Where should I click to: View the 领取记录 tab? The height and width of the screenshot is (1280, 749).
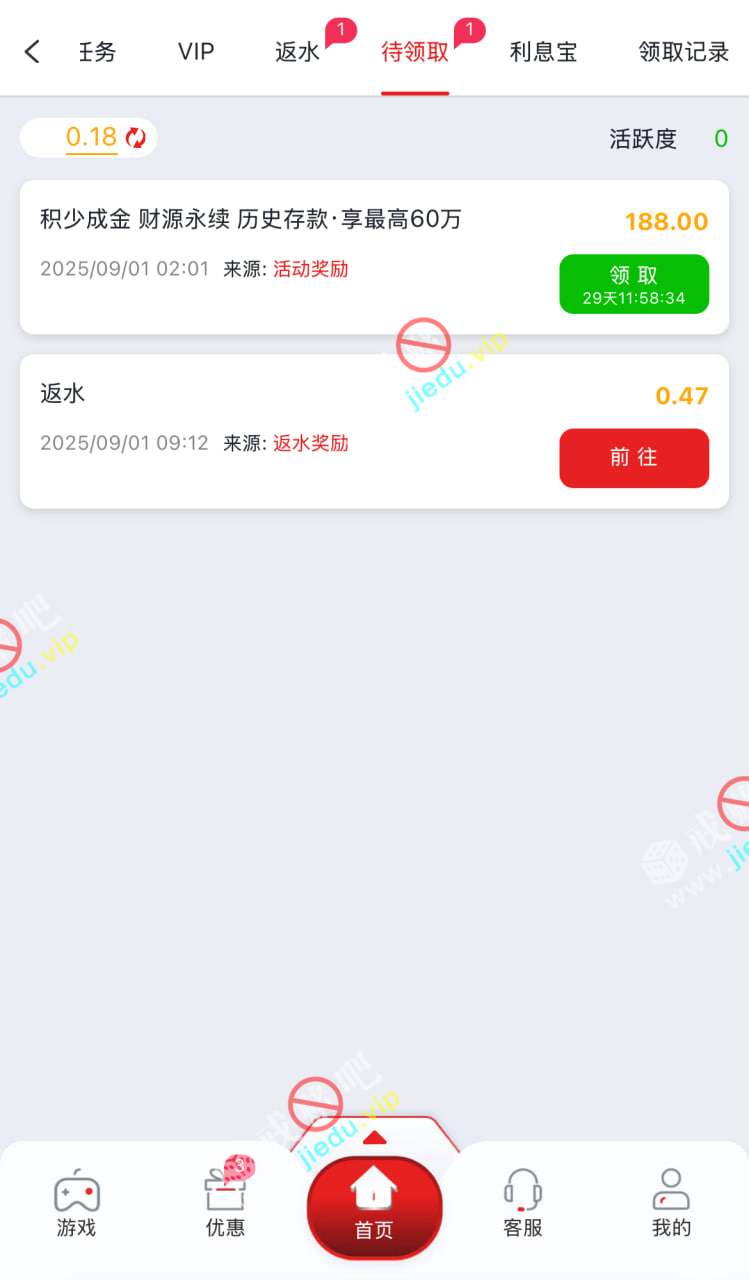point(684,52)
